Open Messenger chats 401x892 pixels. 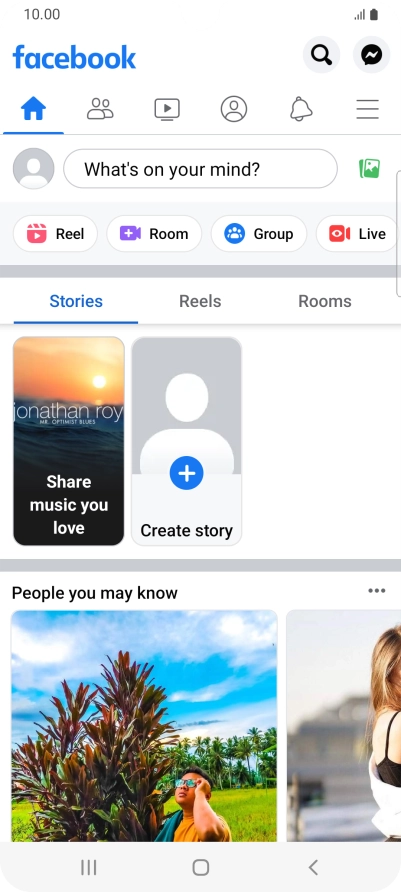pos(371,55)
